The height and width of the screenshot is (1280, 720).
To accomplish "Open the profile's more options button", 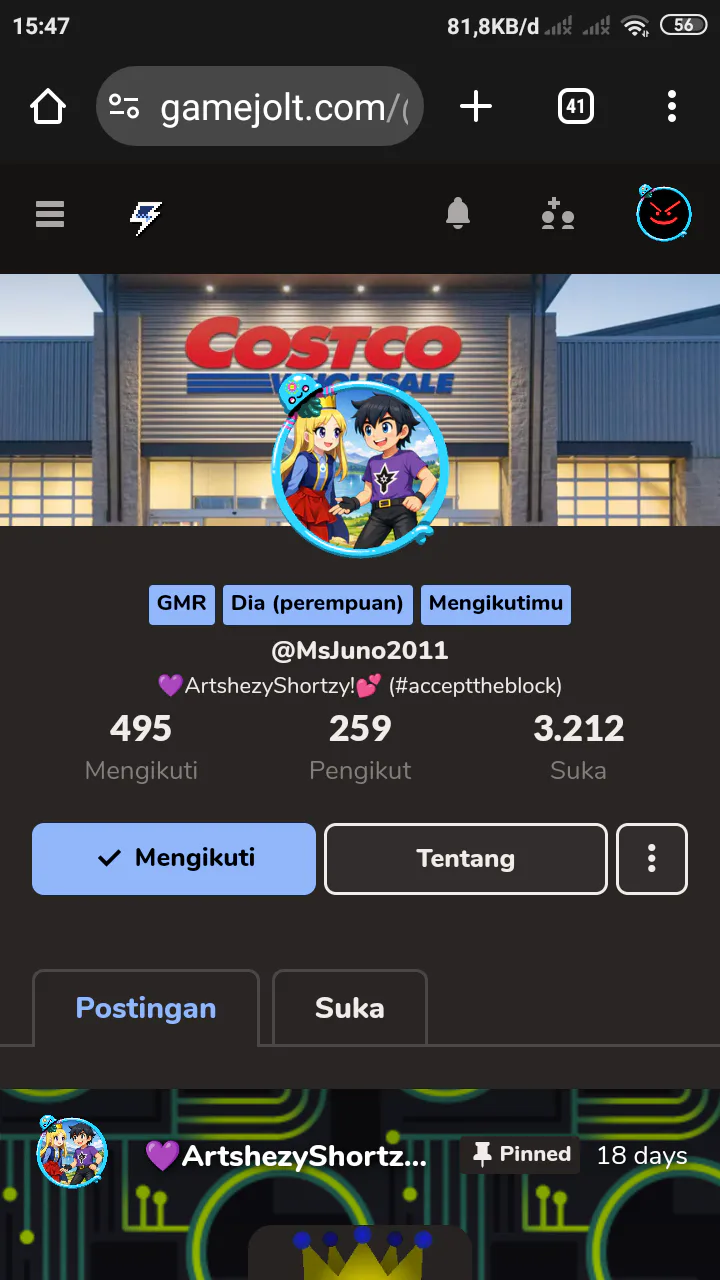I will (652, 858).
